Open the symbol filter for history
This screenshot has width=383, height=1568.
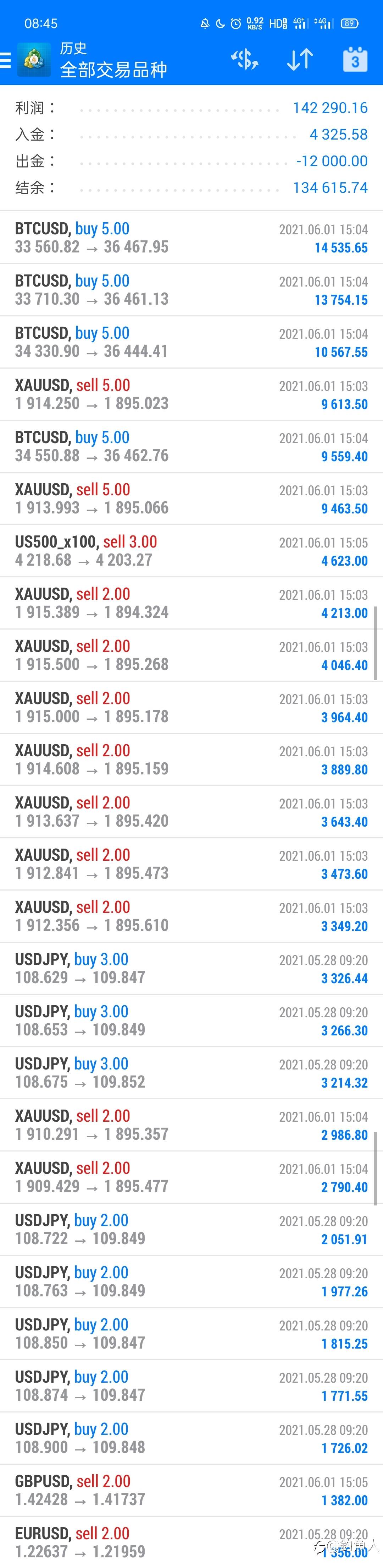click(244, 60)
